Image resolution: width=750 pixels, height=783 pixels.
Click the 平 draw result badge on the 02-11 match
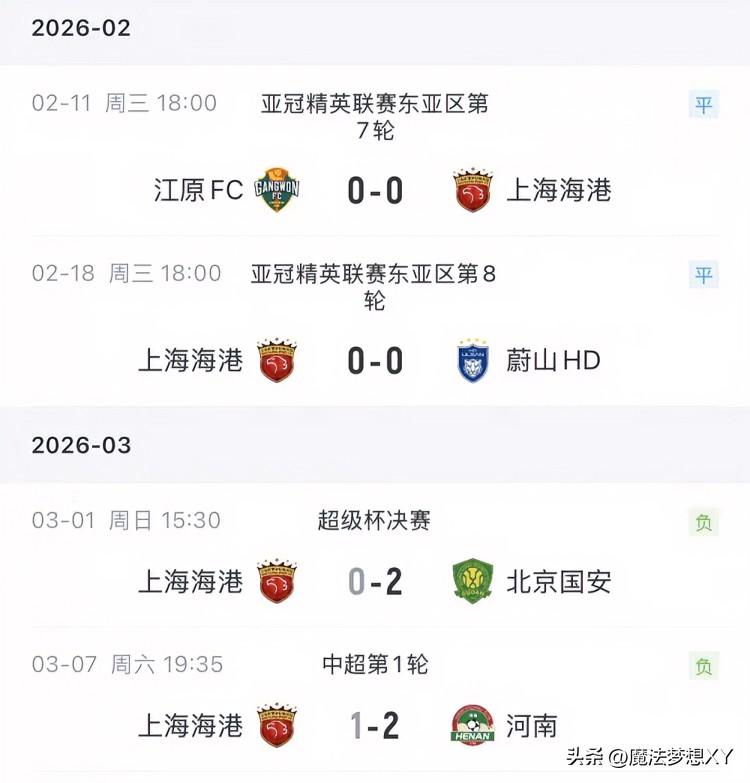click(705, 100)
